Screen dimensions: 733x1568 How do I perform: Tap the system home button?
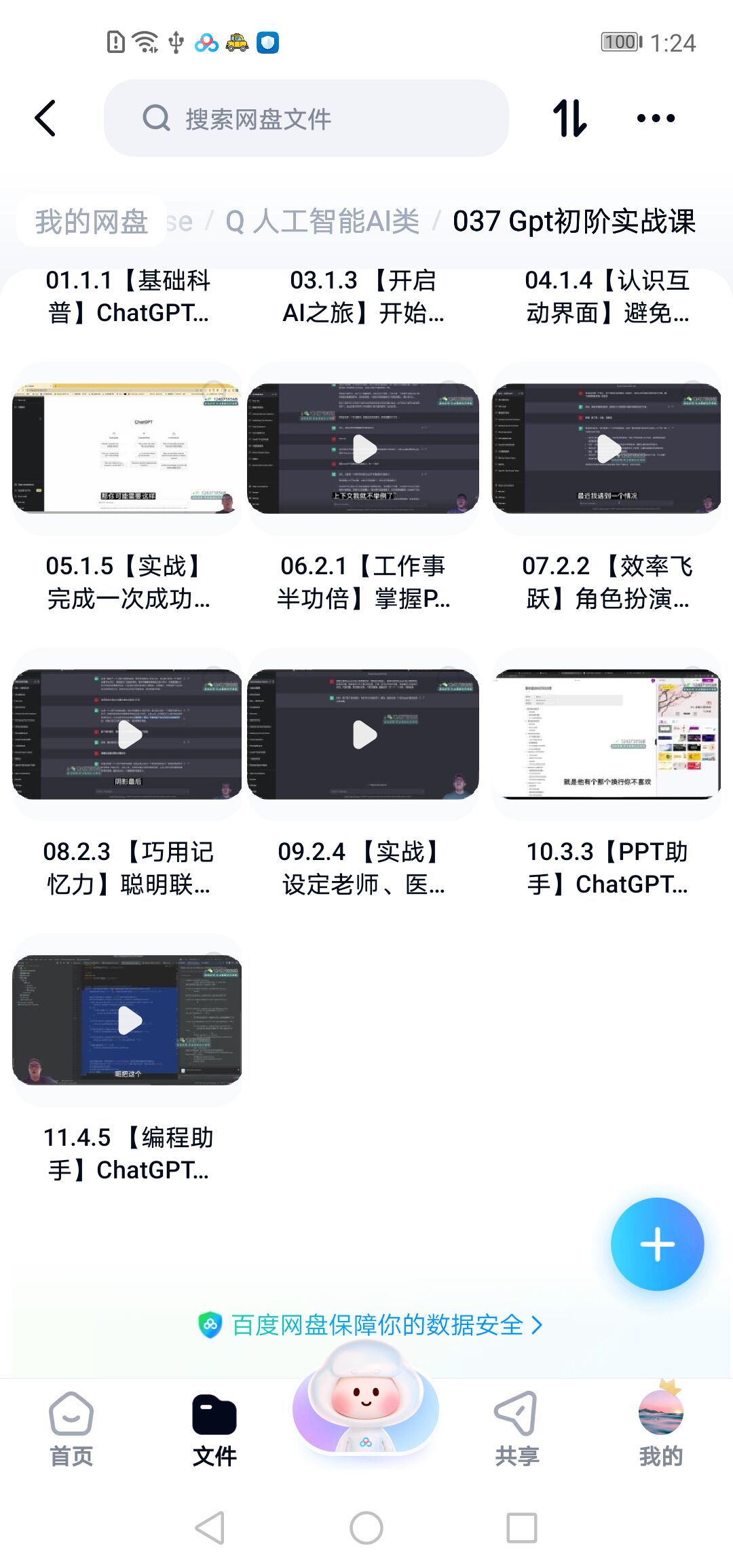click(366, 1528)
